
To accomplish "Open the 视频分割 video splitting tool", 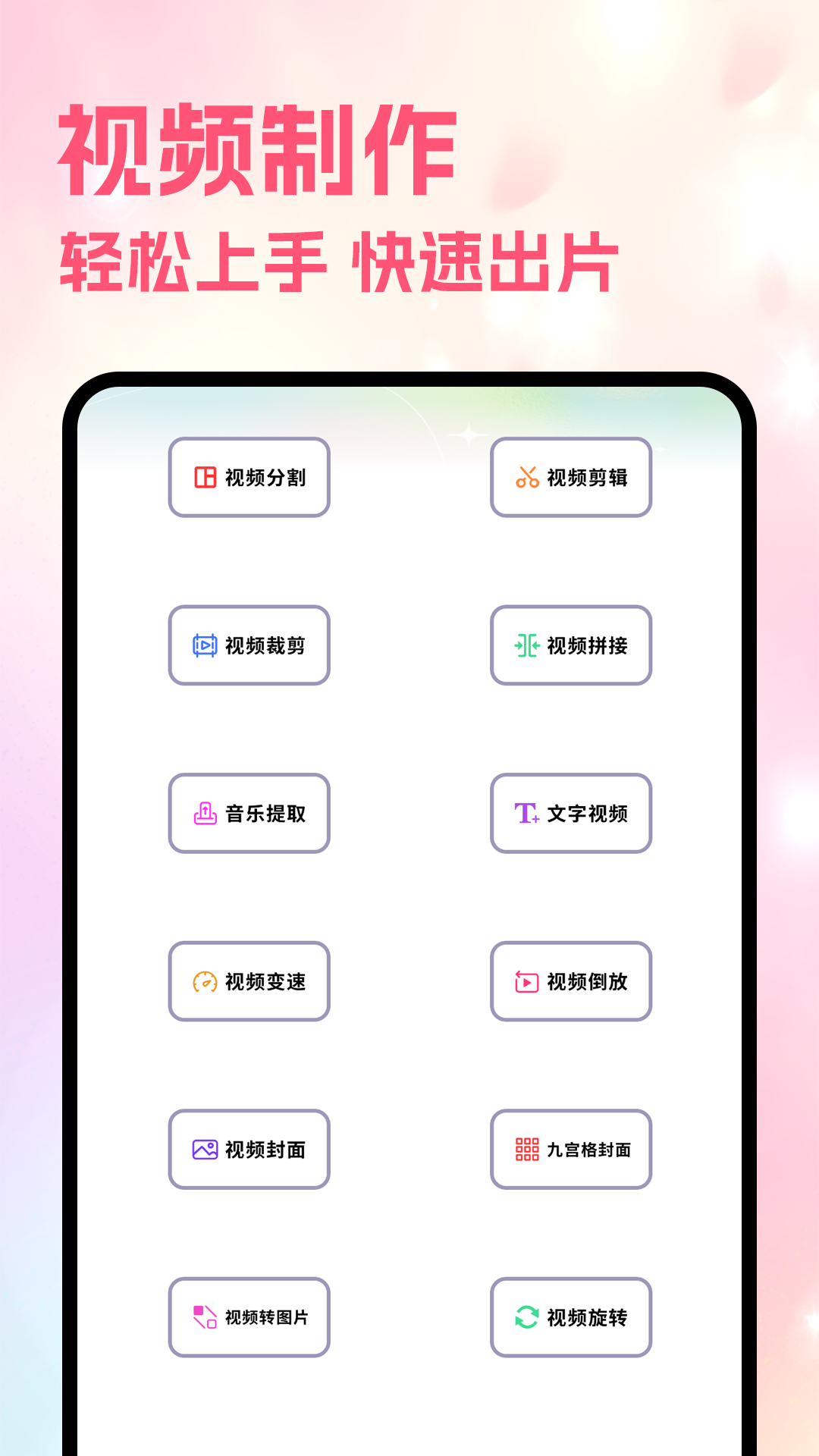I will click(x=249, y=476).
